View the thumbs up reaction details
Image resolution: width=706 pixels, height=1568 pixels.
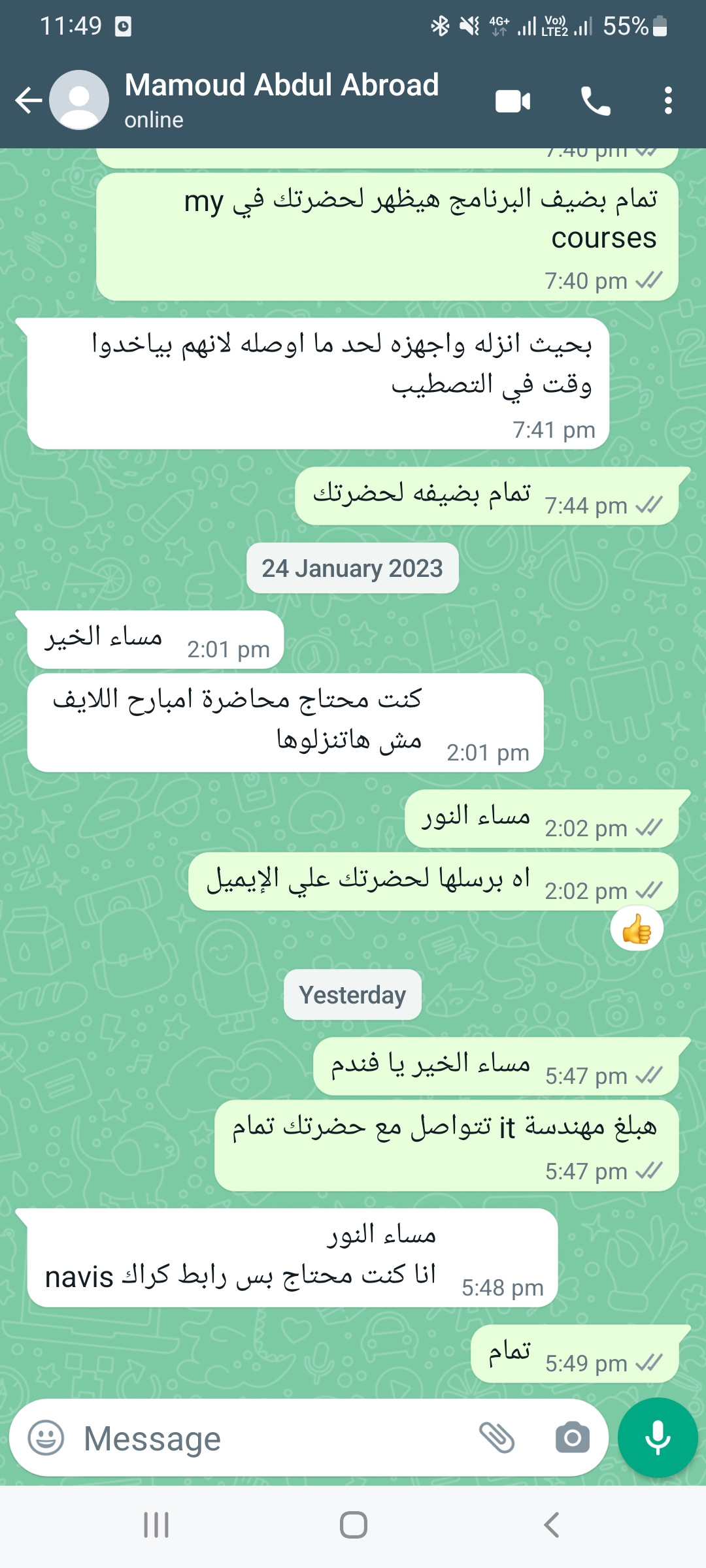(x=637, y=928)
